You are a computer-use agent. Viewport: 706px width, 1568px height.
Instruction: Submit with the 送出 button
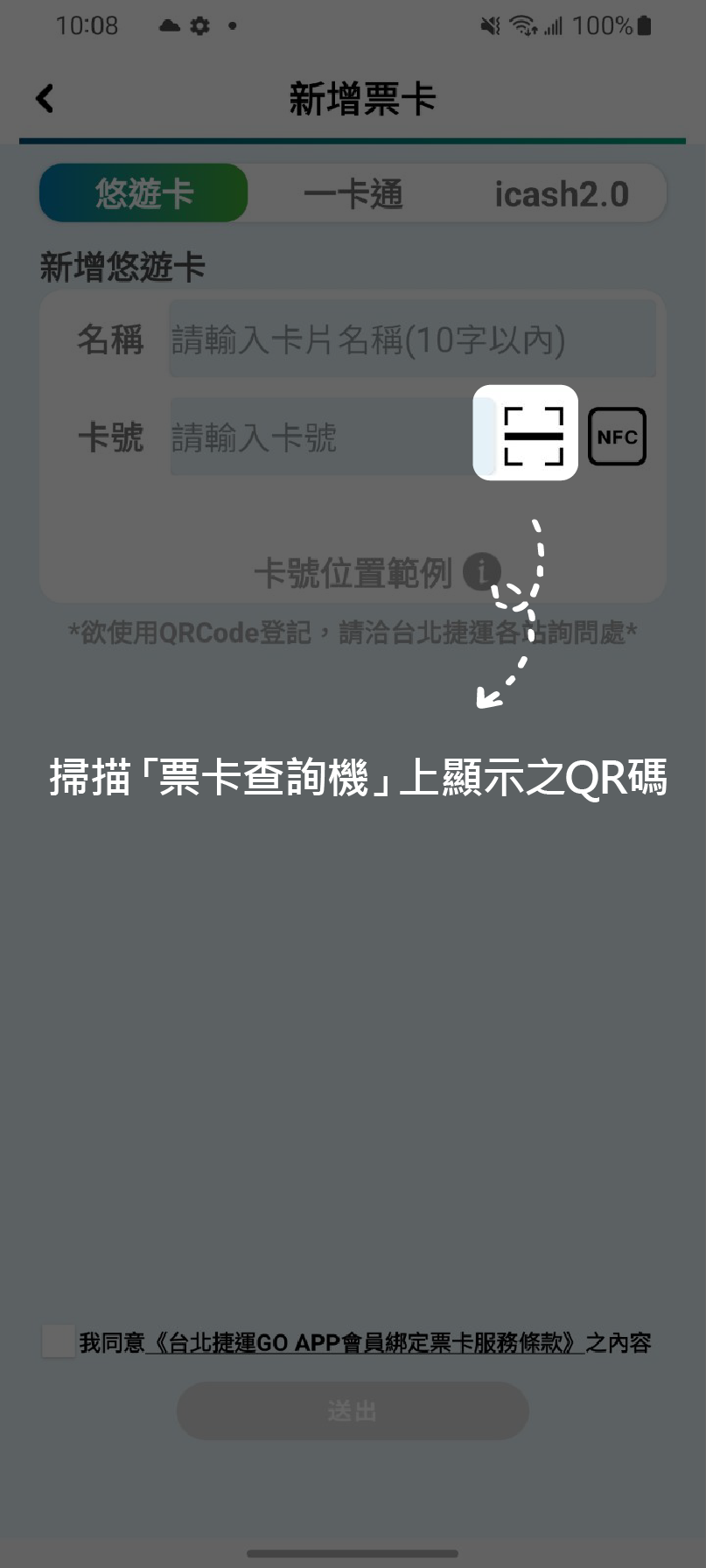pos(353,1410)
